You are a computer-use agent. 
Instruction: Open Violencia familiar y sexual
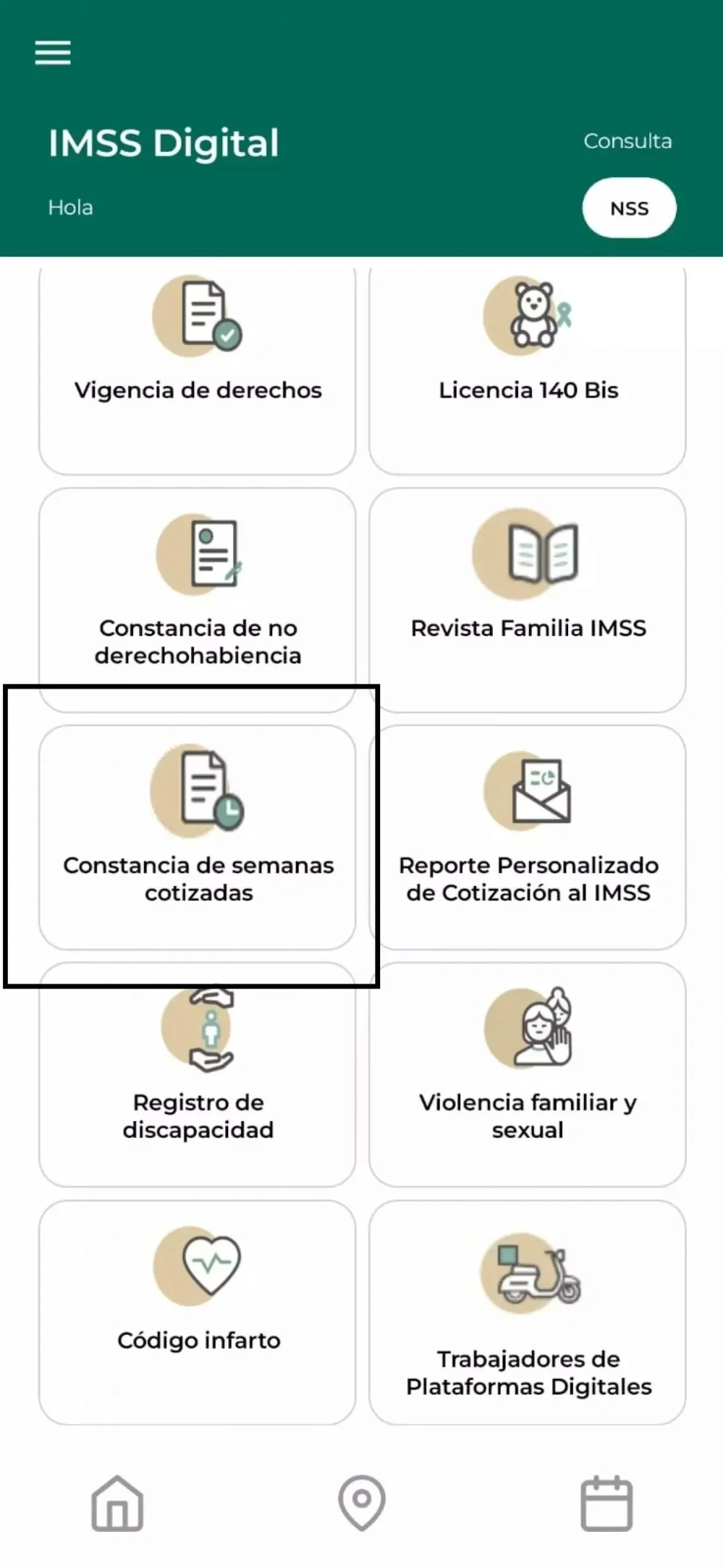(x=527, y=1075)
